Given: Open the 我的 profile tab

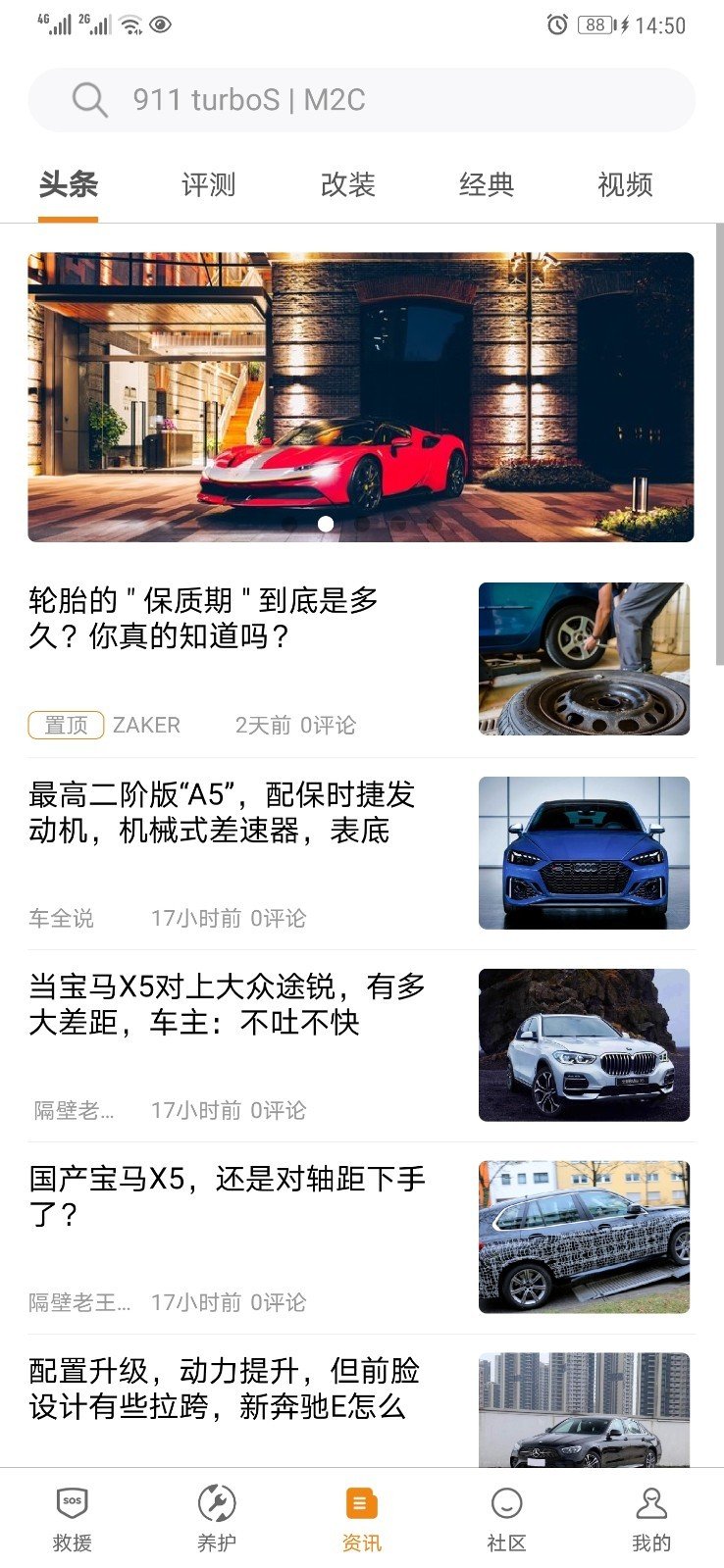Looking at the screenshot, I should click(x=650, y=1518).
